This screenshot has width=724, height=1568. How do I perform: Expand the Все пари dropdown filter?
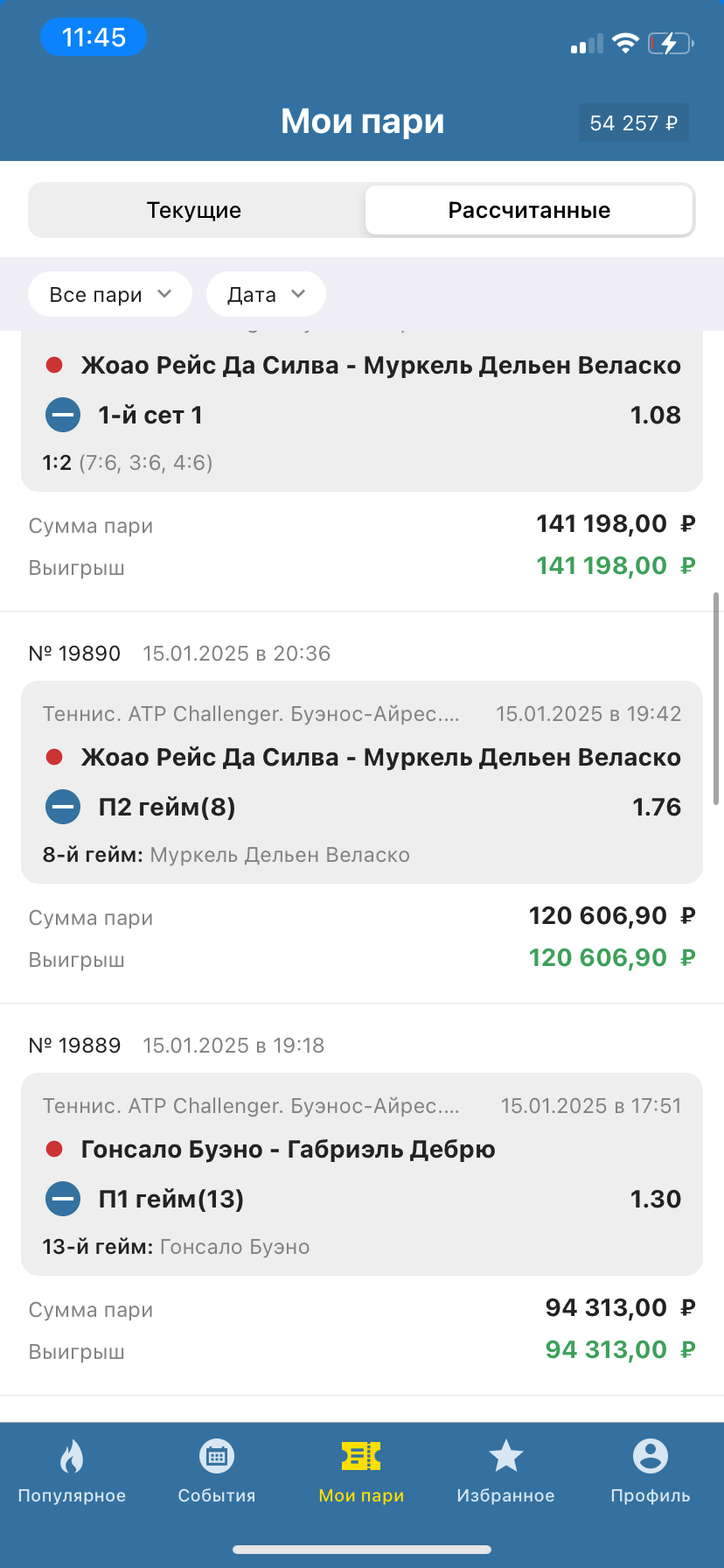click(110, 295)
